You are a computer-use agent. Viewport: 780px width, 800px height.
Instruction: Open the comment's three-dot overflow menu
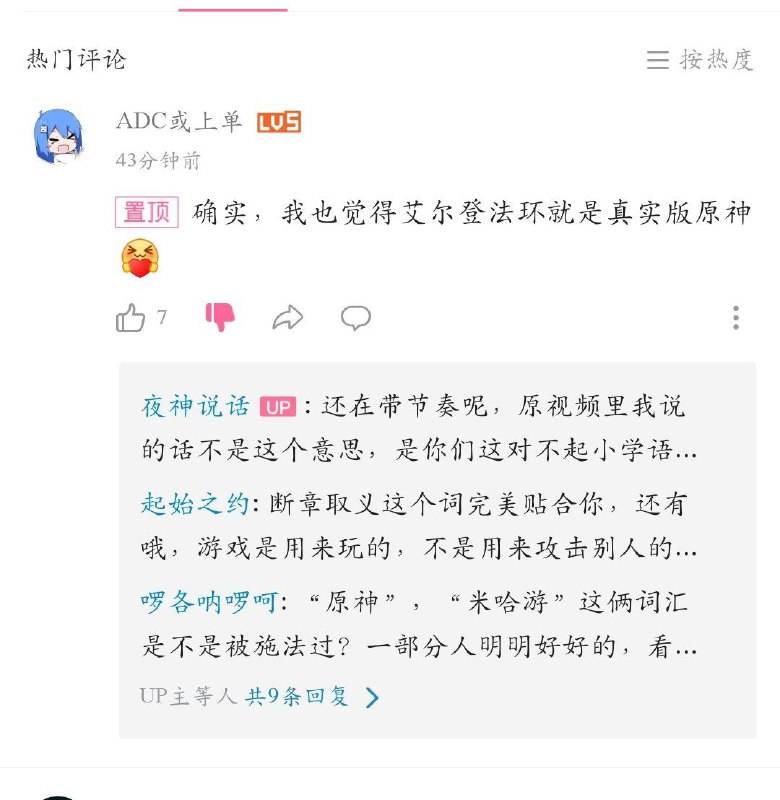point(735,318)
